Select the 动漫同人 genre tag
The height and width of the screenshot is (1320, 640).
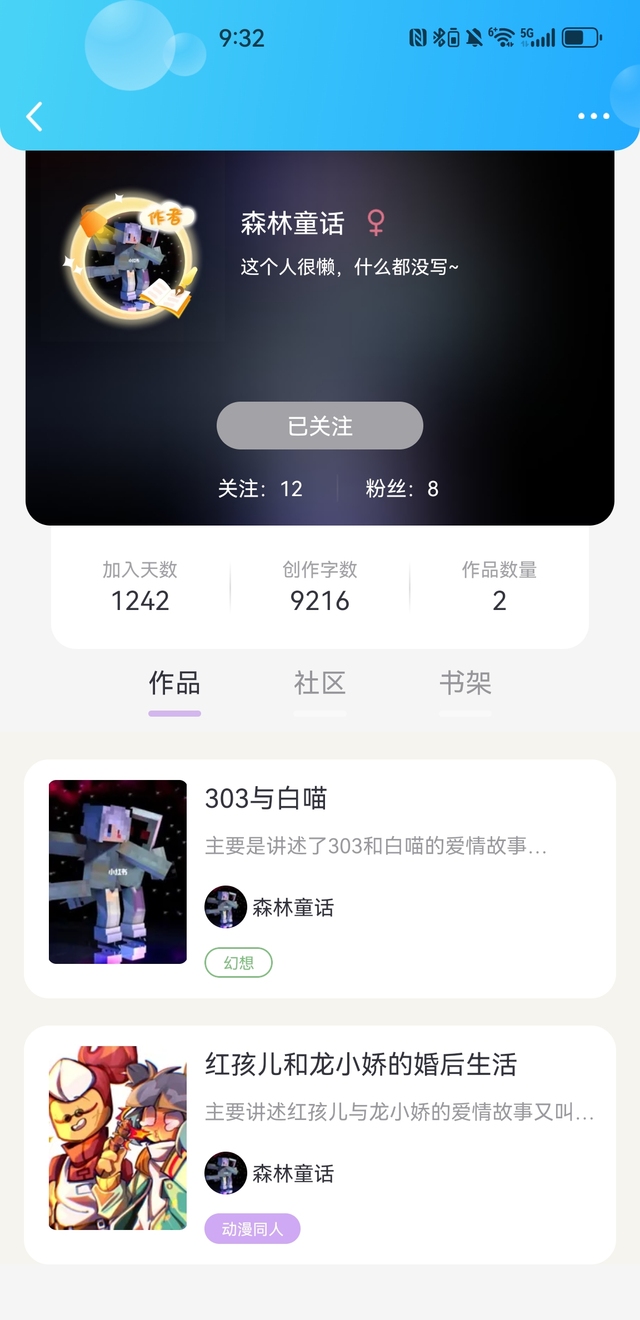tap(252, 1229)
